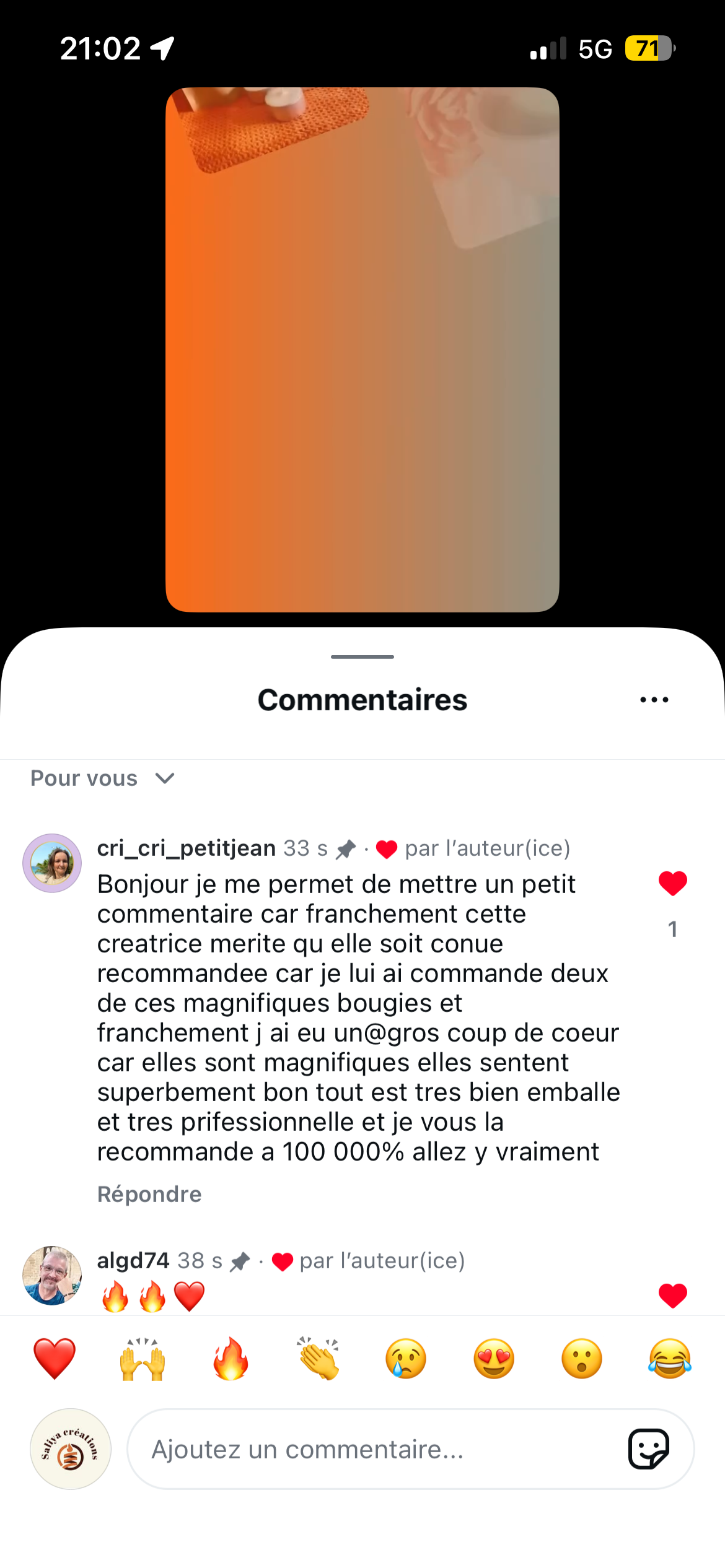
Task: Tap the reel video preview above comments
Action: pos(362,350)
